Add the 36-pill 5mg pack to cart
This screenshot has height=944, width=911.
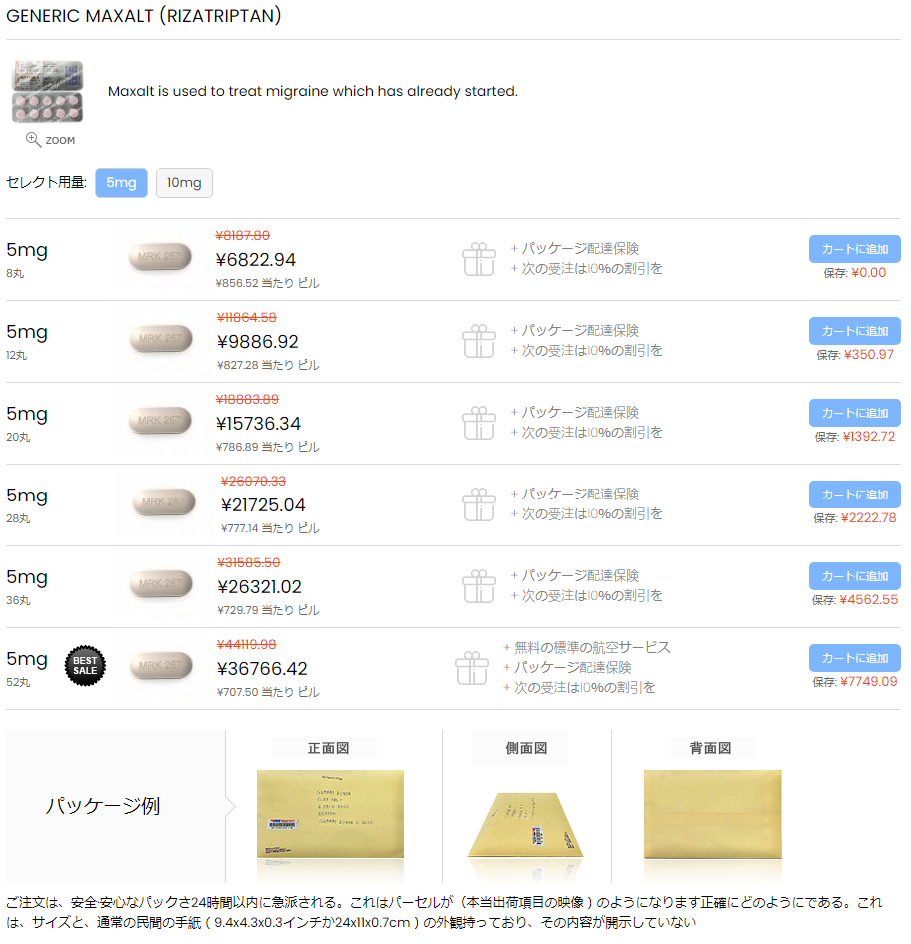(854, 576)
